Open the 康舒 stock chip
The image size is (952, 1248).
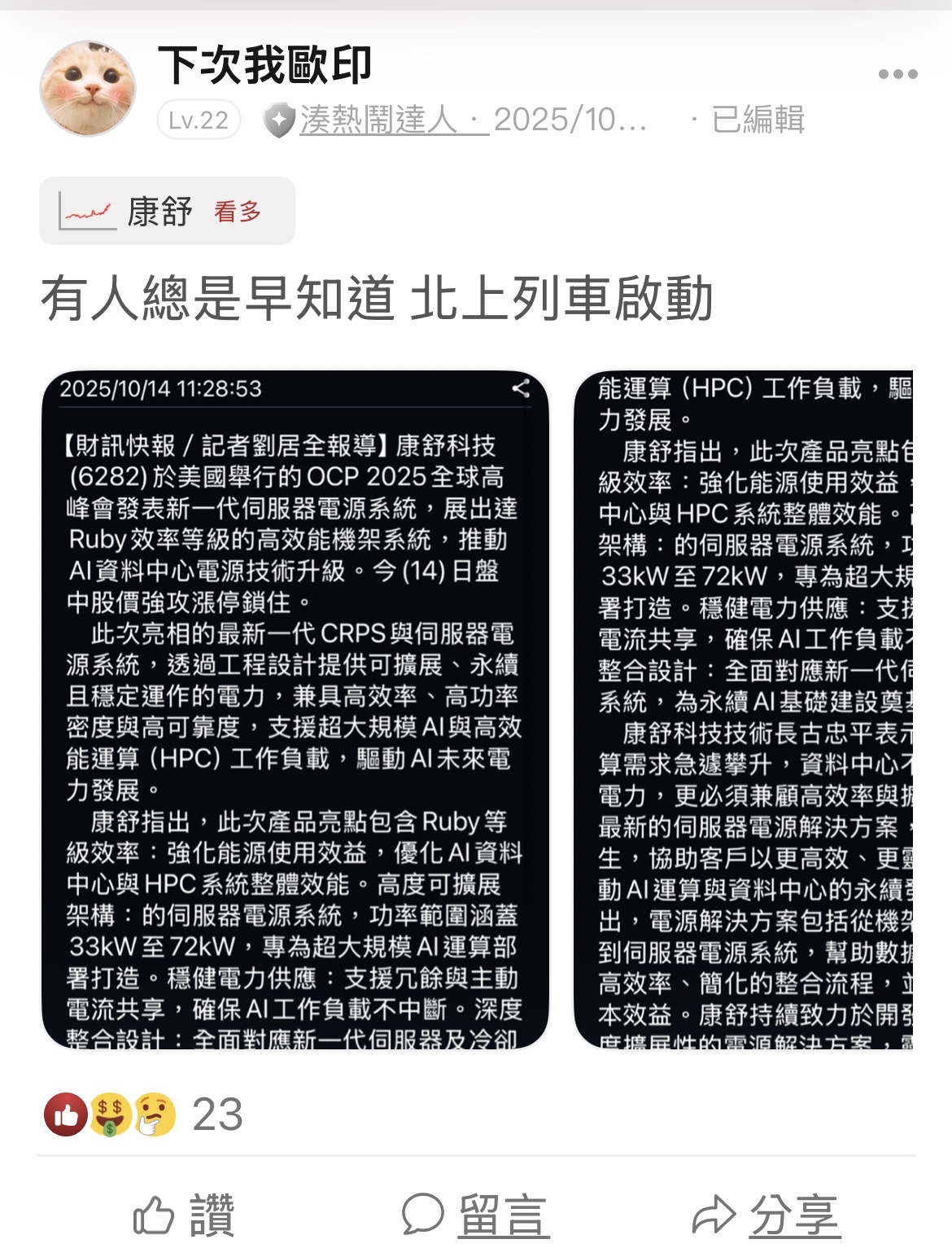167,211
